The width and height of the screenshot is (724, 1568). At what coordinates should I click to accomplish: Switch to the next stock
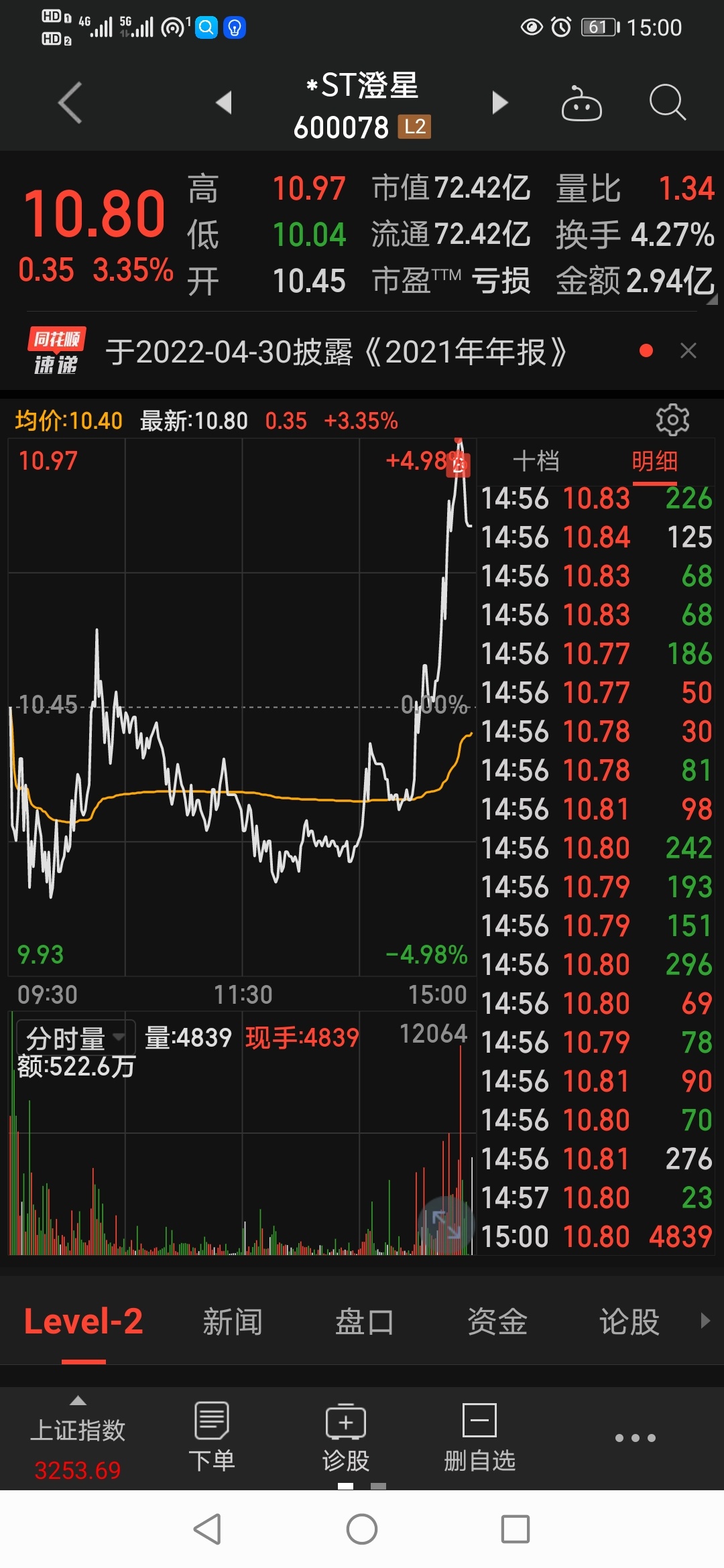[x=499, y=103]
